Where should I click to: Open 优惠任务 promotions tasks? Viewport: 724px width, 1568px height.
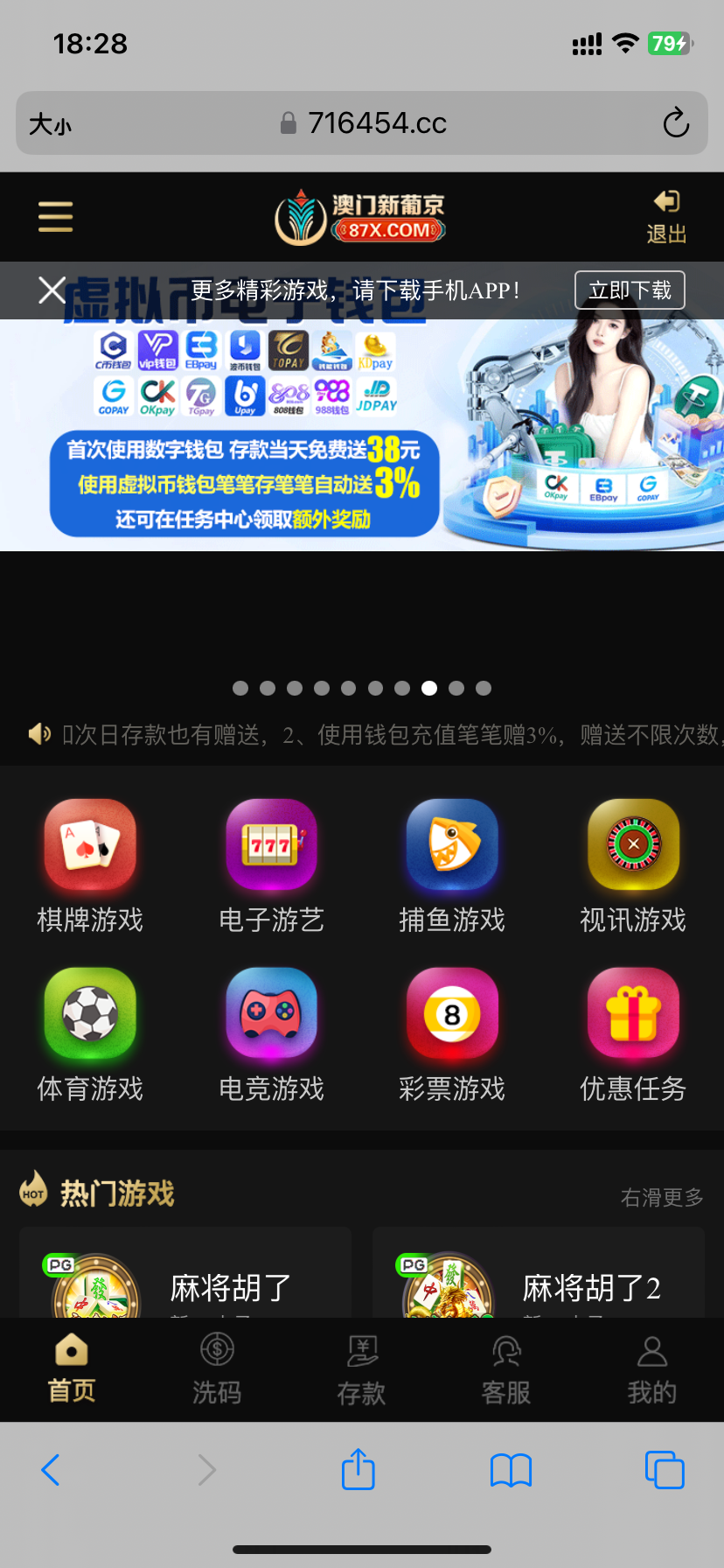tap(633, 1034)
